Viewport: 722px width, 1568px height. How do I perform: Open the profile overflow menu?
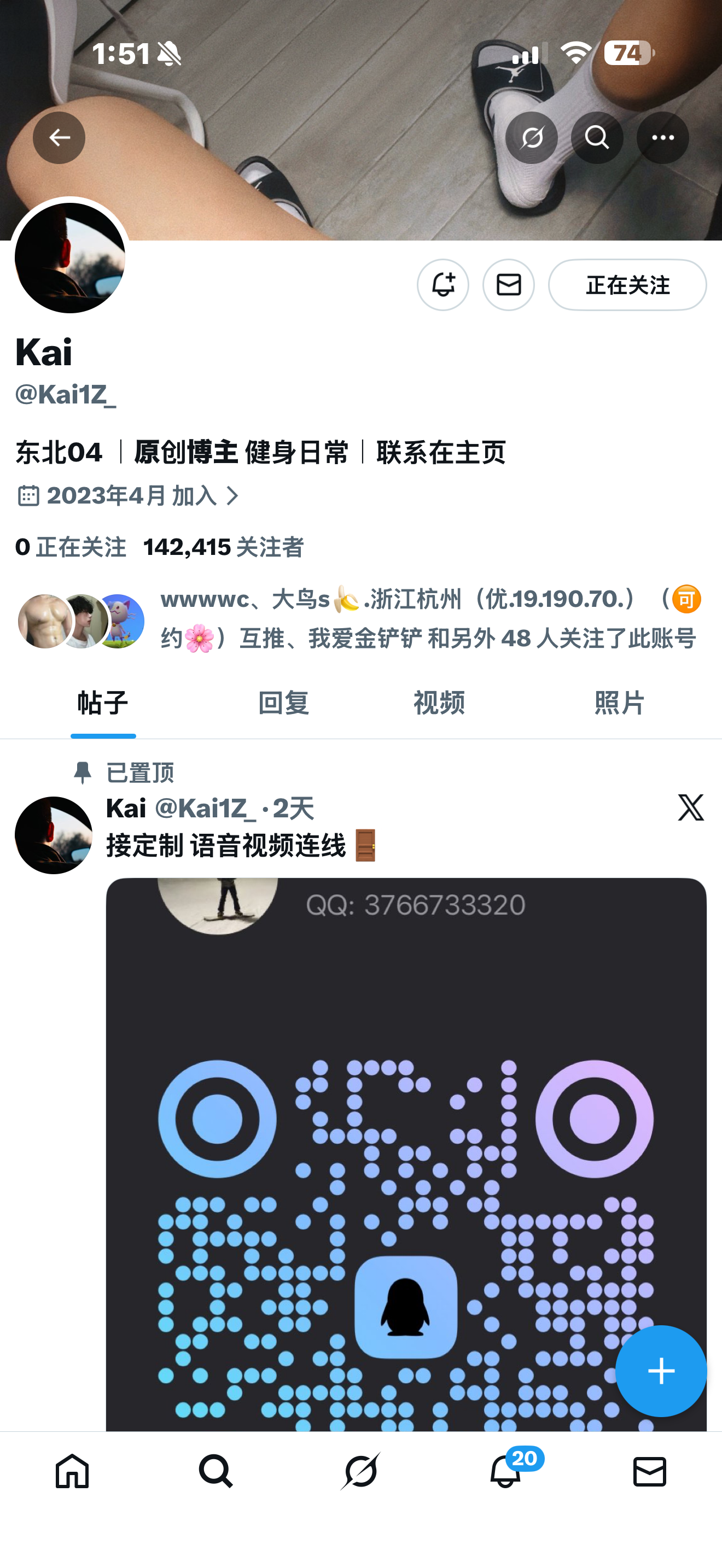(662, 138)
